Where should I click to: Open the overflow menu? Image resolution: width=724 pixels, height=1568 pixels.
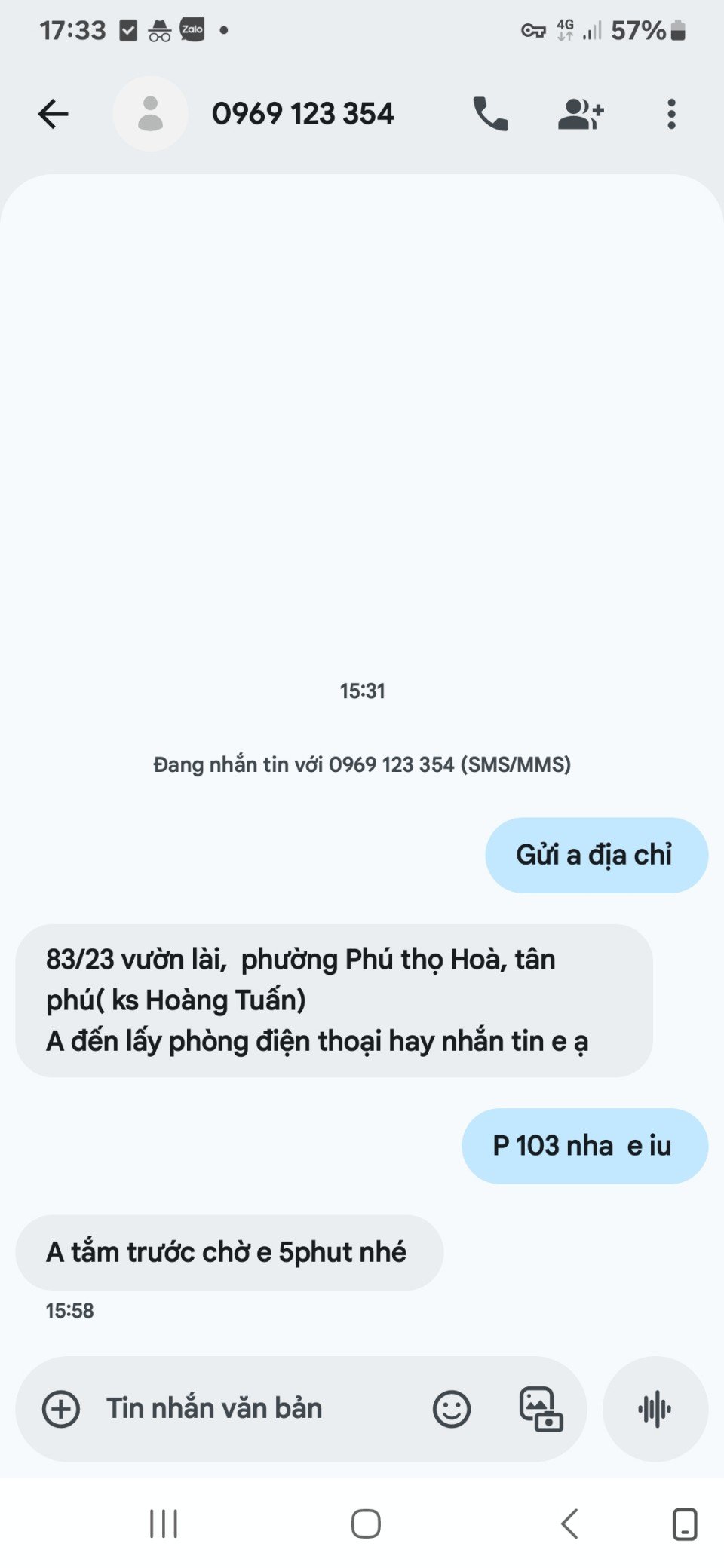pyautogui.click(x=671, y=114)
